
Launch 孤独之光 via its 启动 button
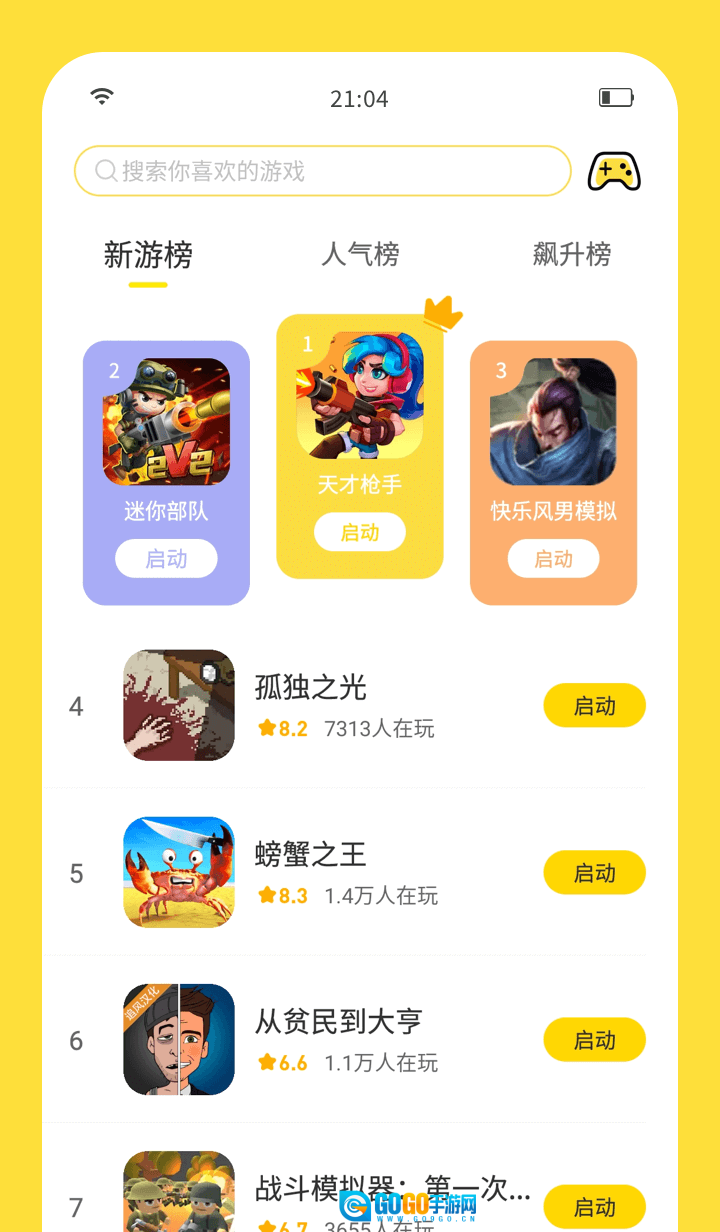point(594,705)
